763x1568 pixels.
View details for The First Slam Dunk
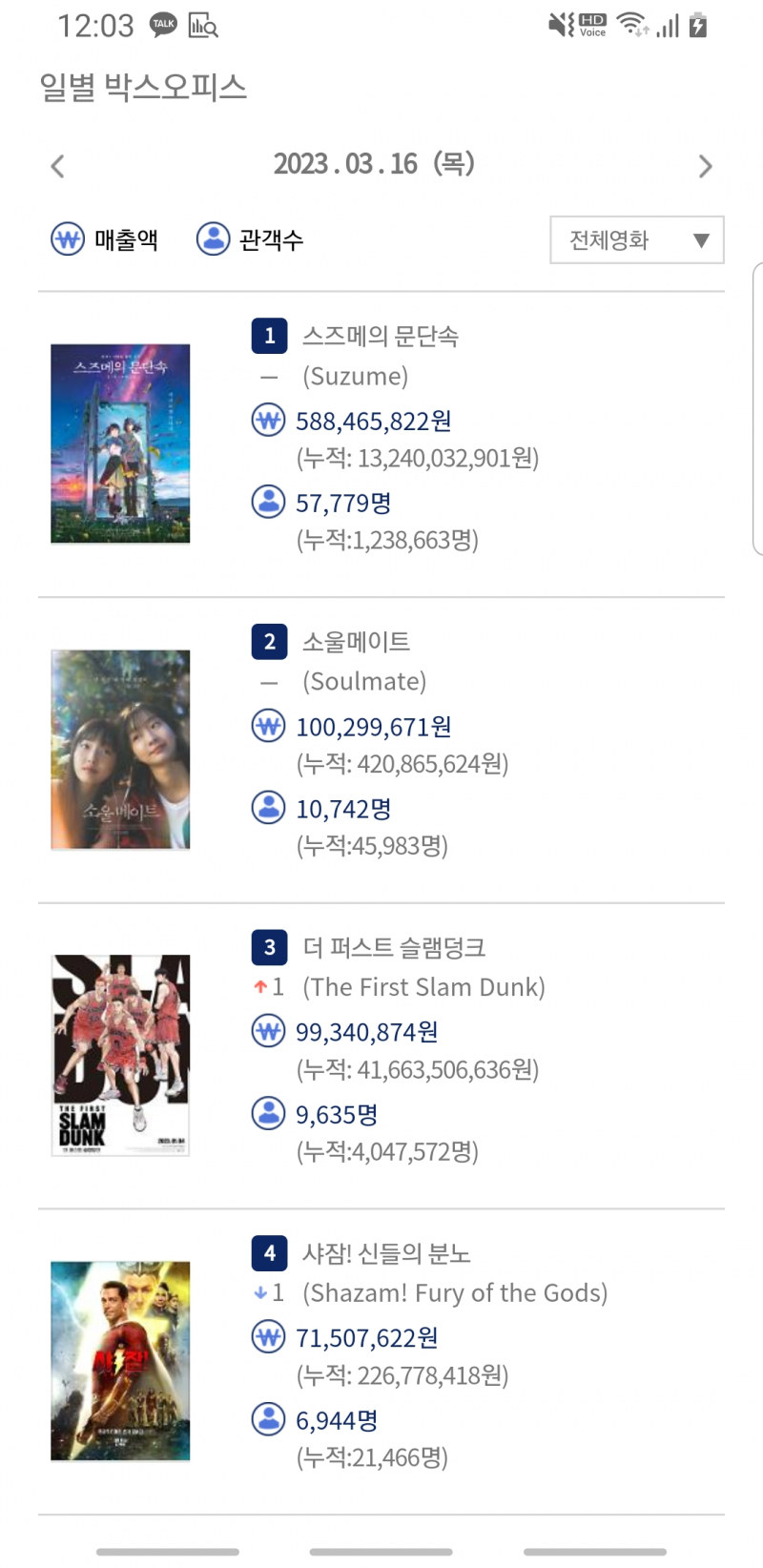tap(394, 948)
